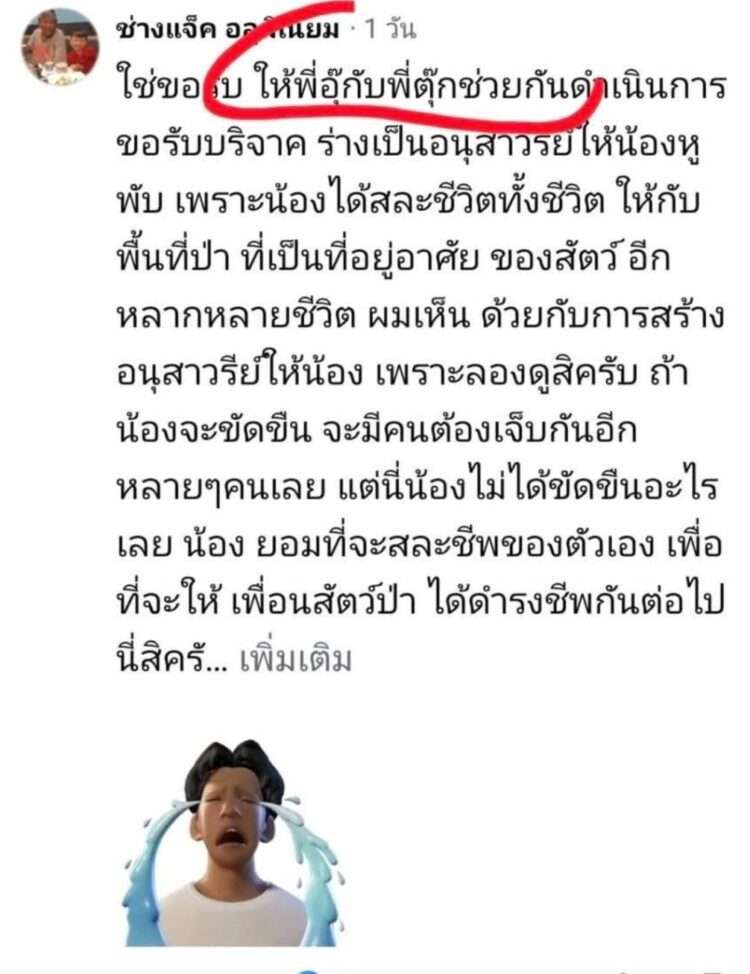Expand the comment with เพิ่มเติม
Viewport: 750px width, 974px height.
pos(295,662)
